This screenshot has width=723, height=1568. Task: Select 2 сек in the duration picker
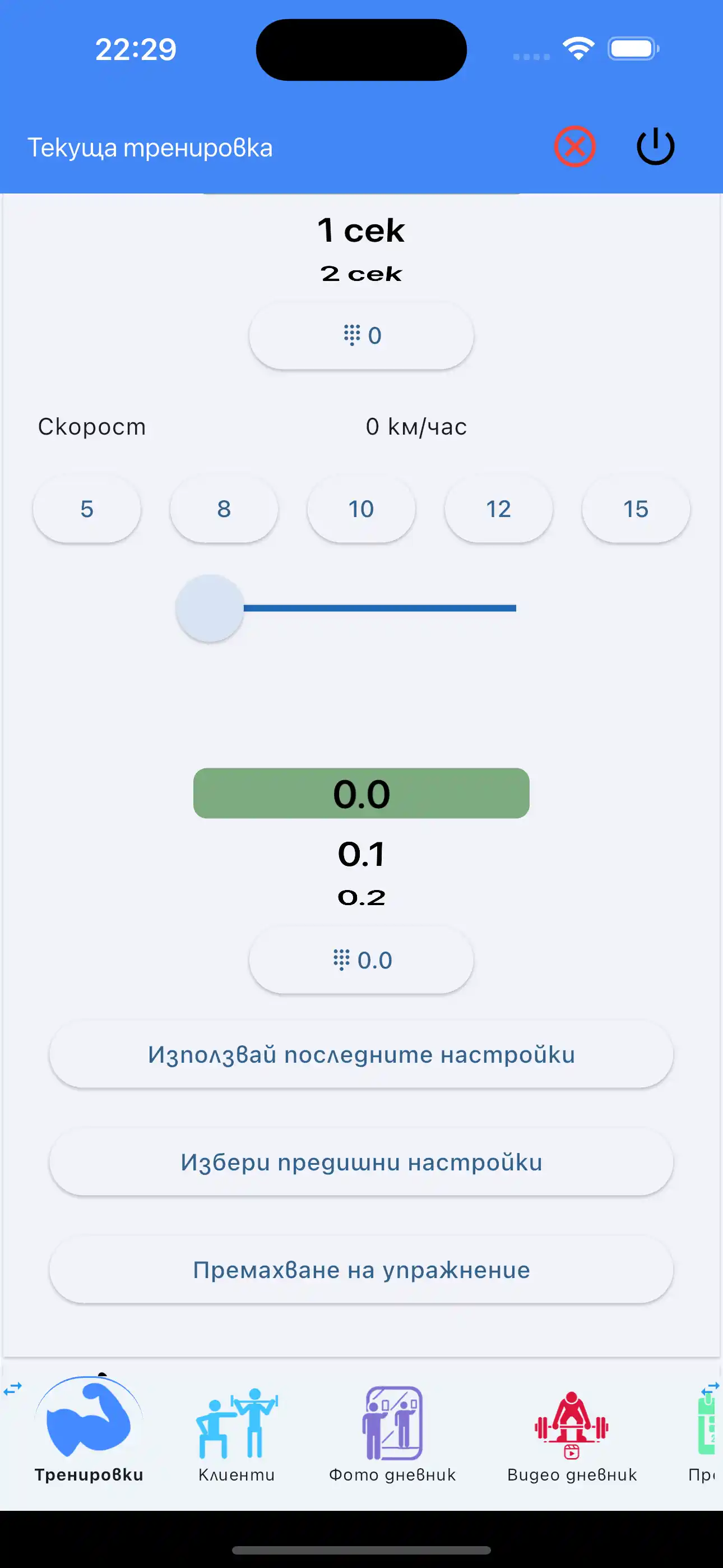(361, 273)
